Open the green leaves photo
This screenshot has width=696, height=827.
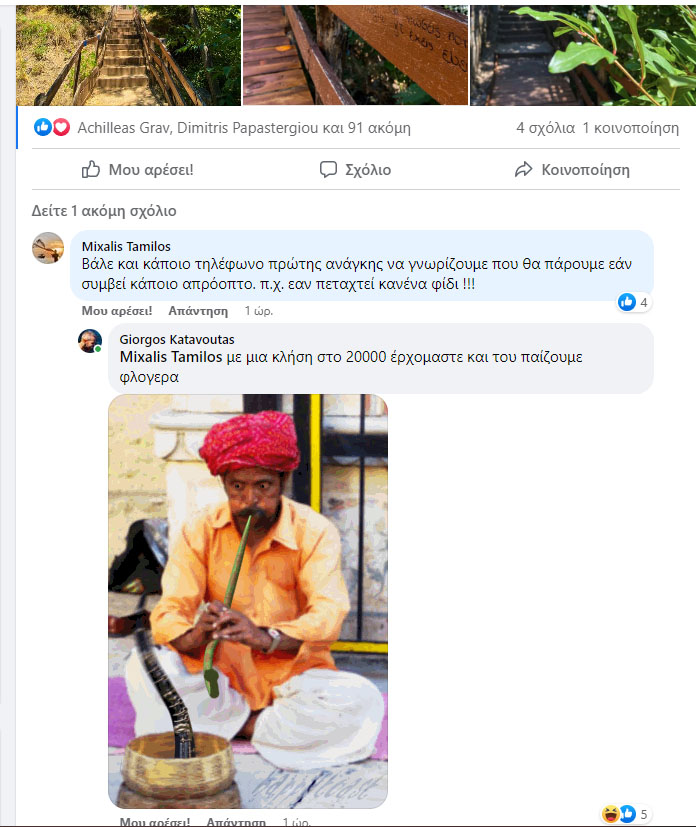tap(583, 54)
